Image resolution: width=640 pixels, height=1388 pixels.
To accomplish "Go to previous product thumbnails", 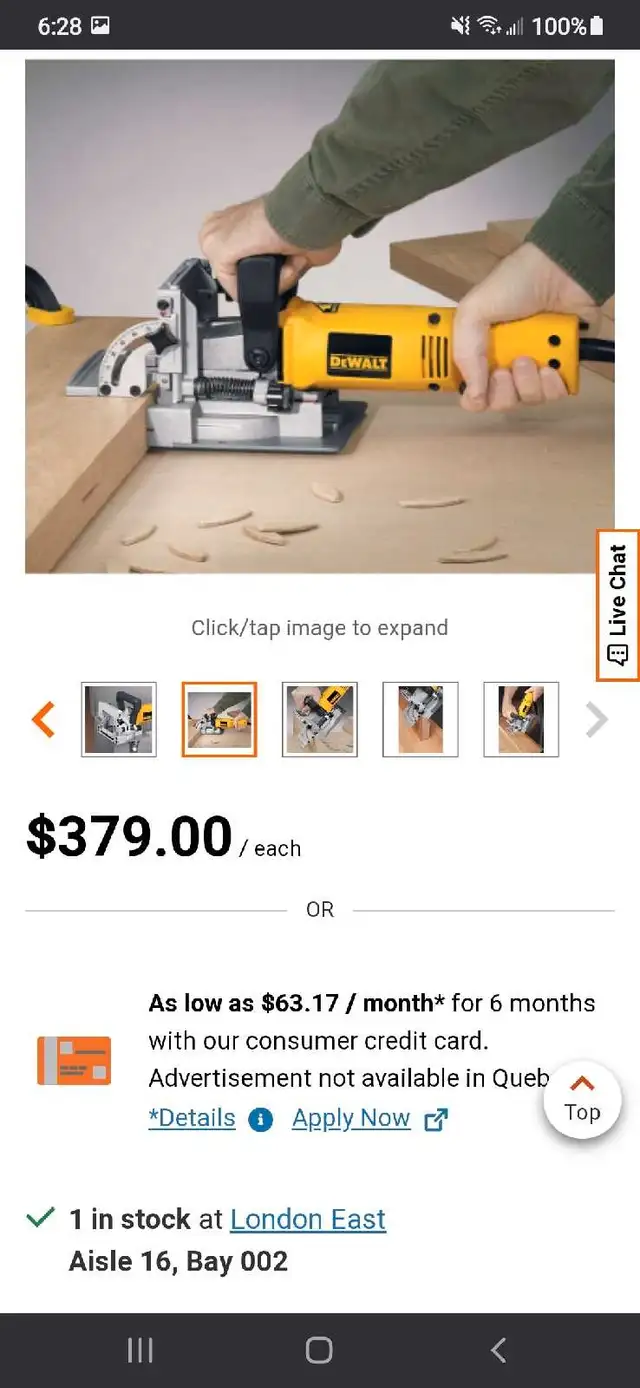I will [x=43, y=719].
